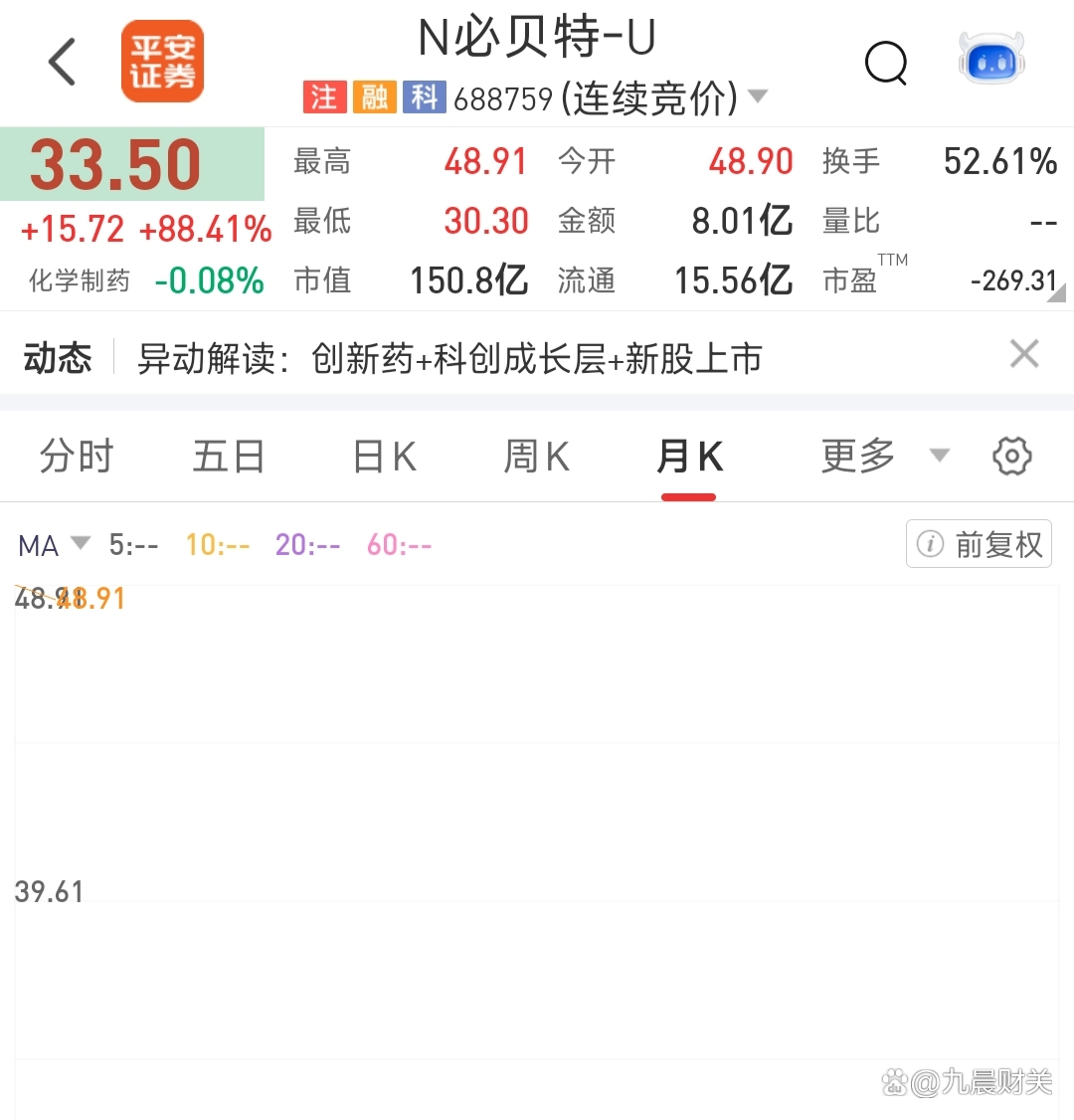Select the 月K chart tab

[x=689, y=457]
